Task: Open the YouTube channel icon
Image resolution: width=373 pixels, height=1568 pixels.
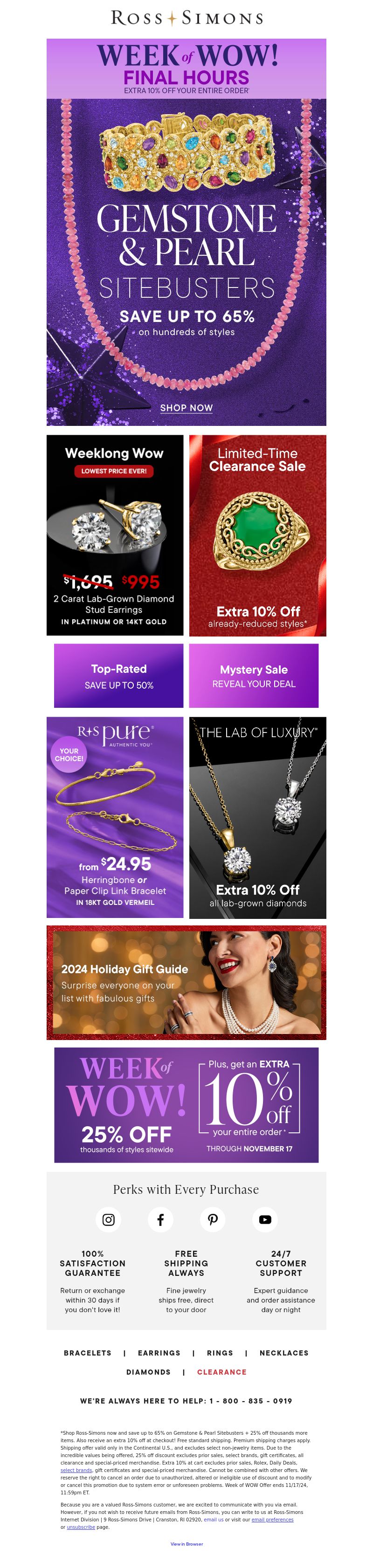Action: 264,1219
